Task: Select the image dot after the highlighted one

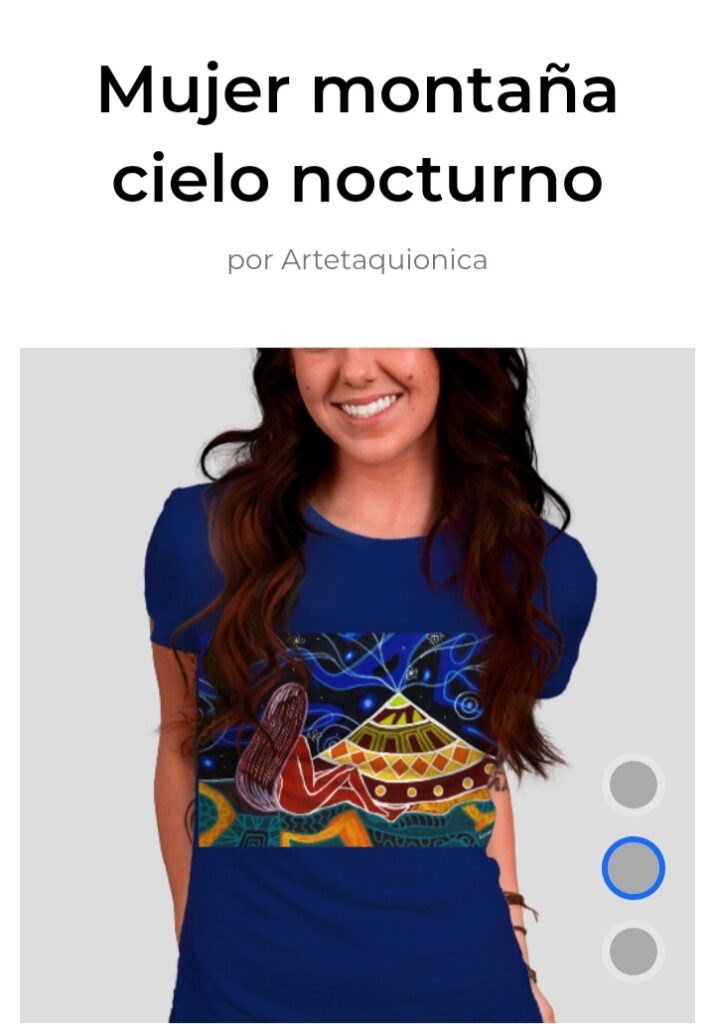Action: (633, 950)
